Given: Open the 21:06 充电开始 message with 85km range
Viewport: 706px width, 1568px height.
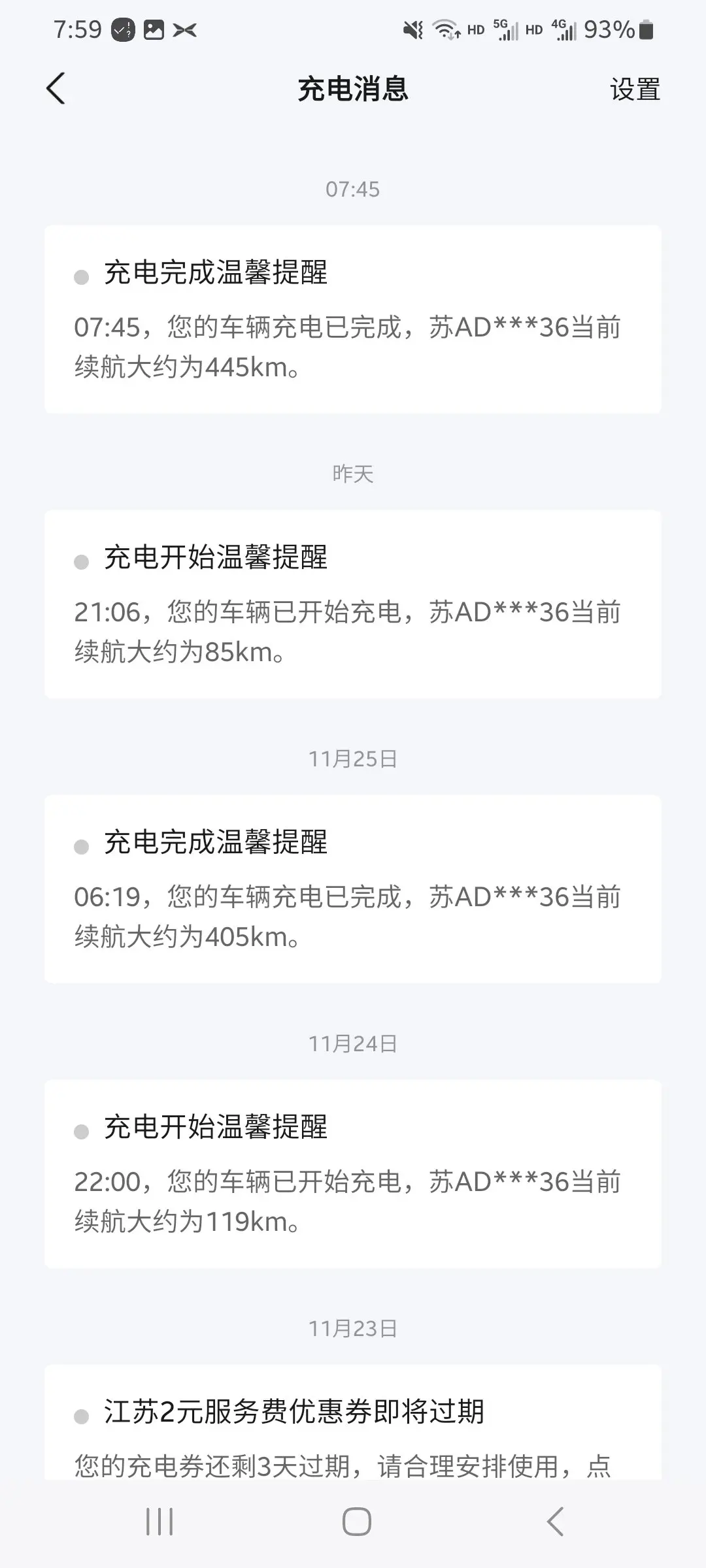Looking at the screenshot, I should point(353,604).
